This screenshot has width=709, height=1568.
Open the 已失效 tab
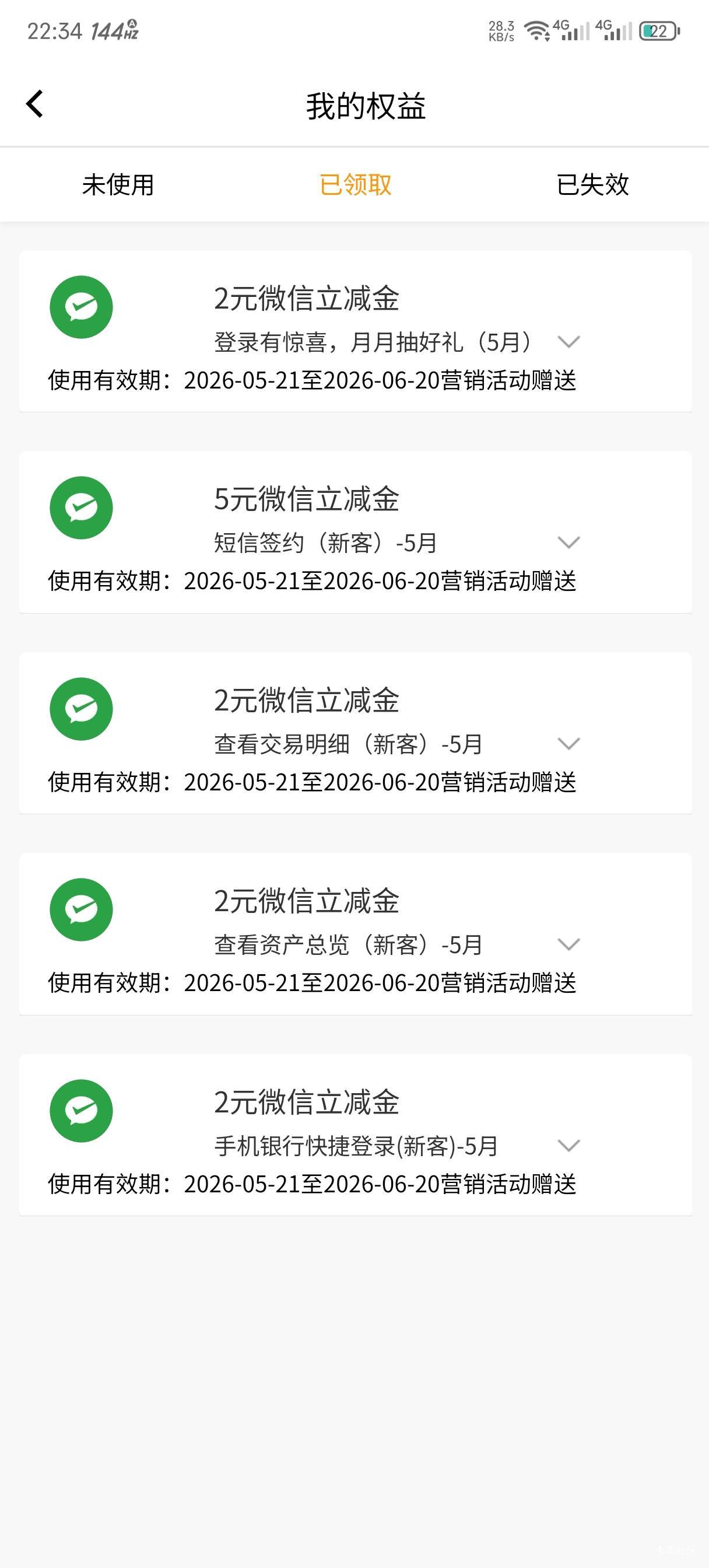[x=592, y=184]
